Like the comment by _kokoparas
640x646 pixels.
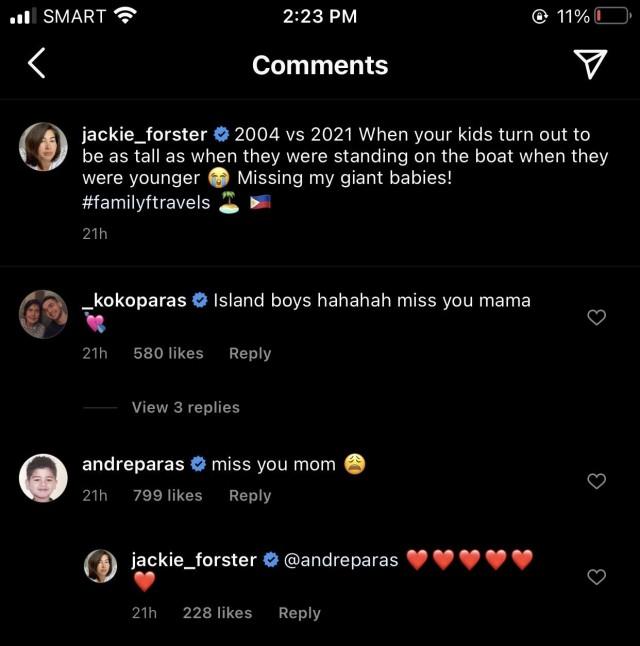pyautogui.click(x=596, y=318)
